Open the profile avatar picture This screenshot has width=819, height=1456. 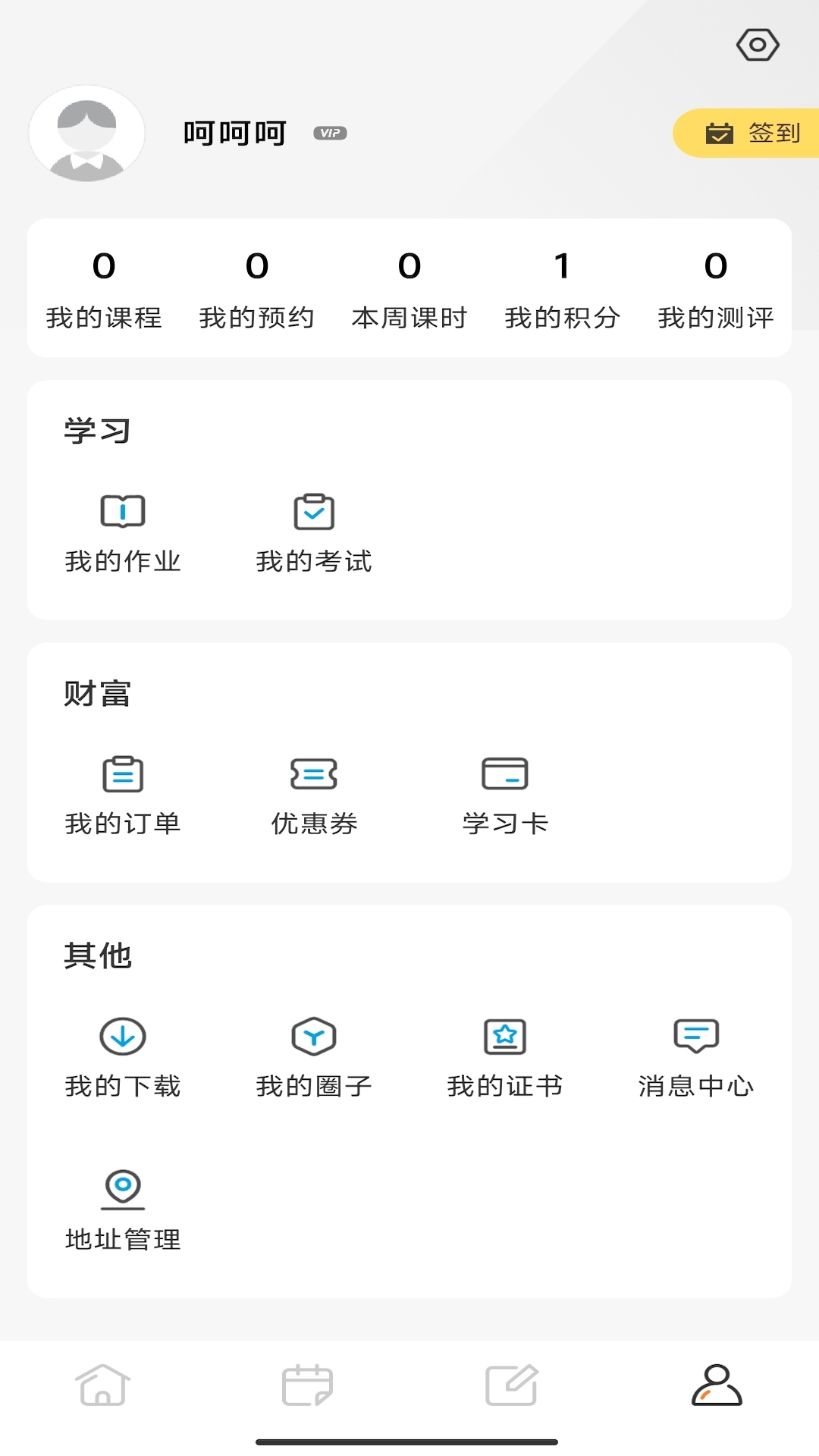[x=86, y=134]
